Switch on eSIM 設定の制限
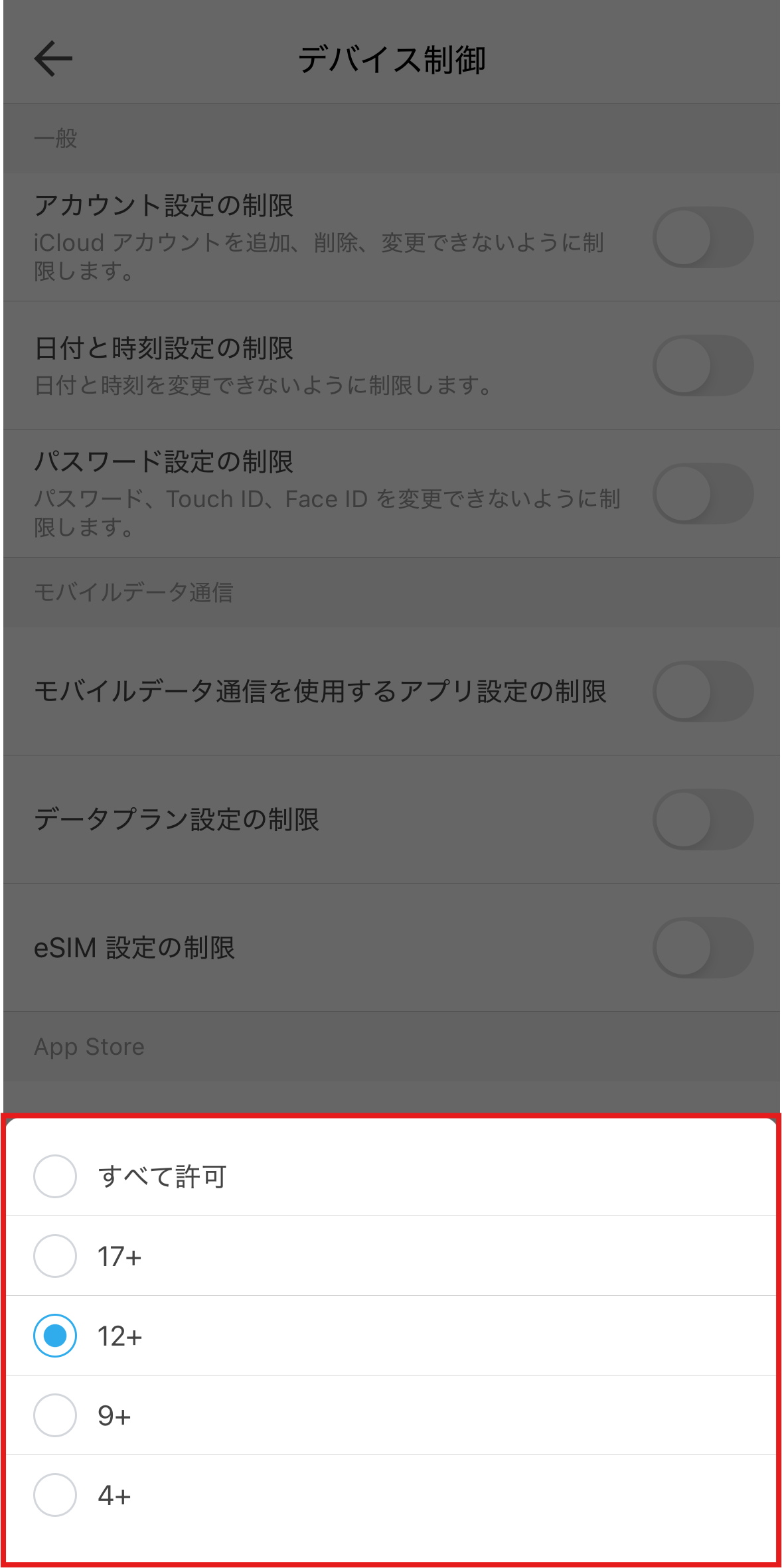The width and height of the screenshot is (782, 1568). [x=702, y=947]
